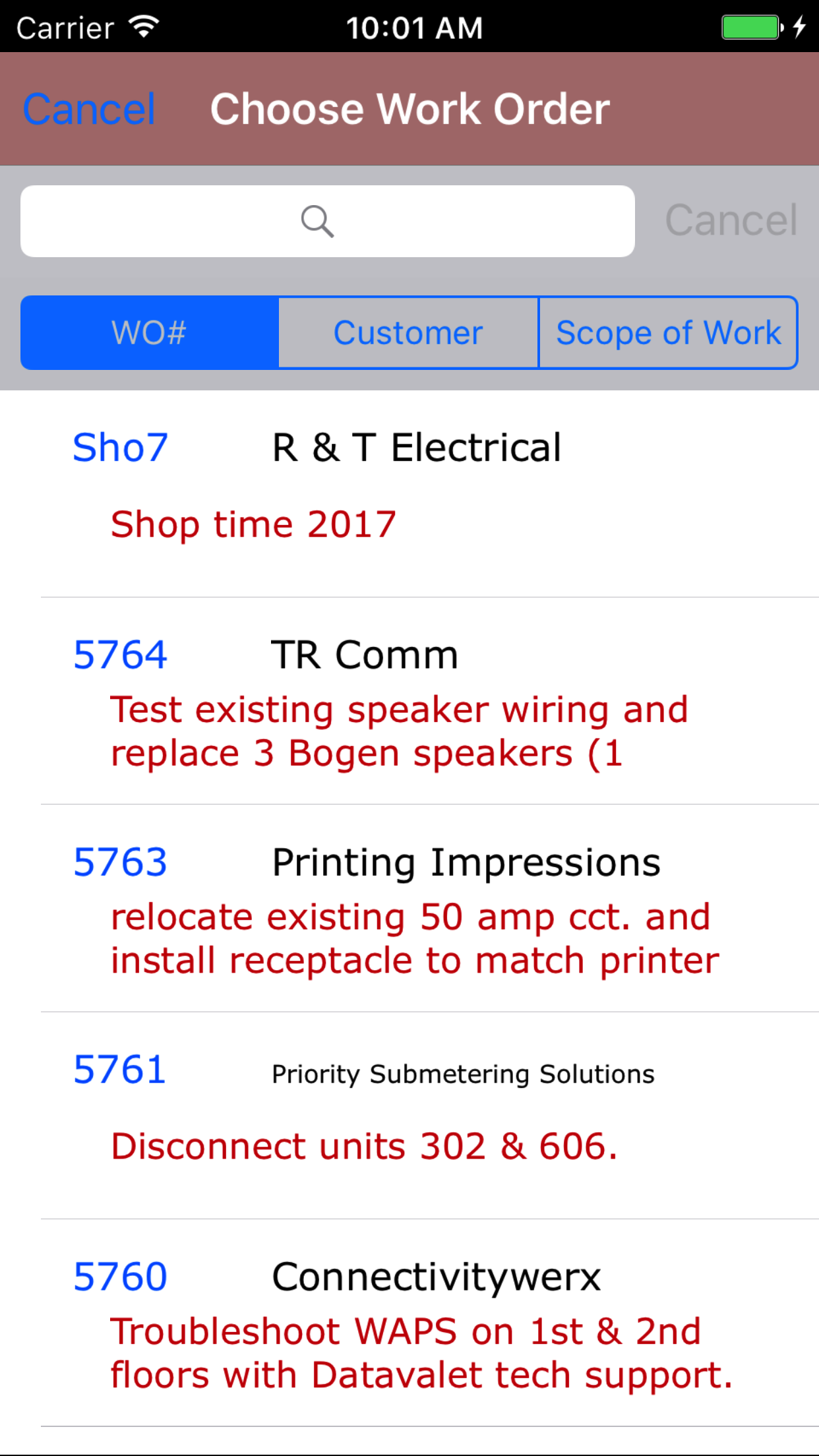Viewport: 819px width, 1456px height.
Task: Choose work order 5760 Connectivitywerx
Action: [x=409, y=1323]
